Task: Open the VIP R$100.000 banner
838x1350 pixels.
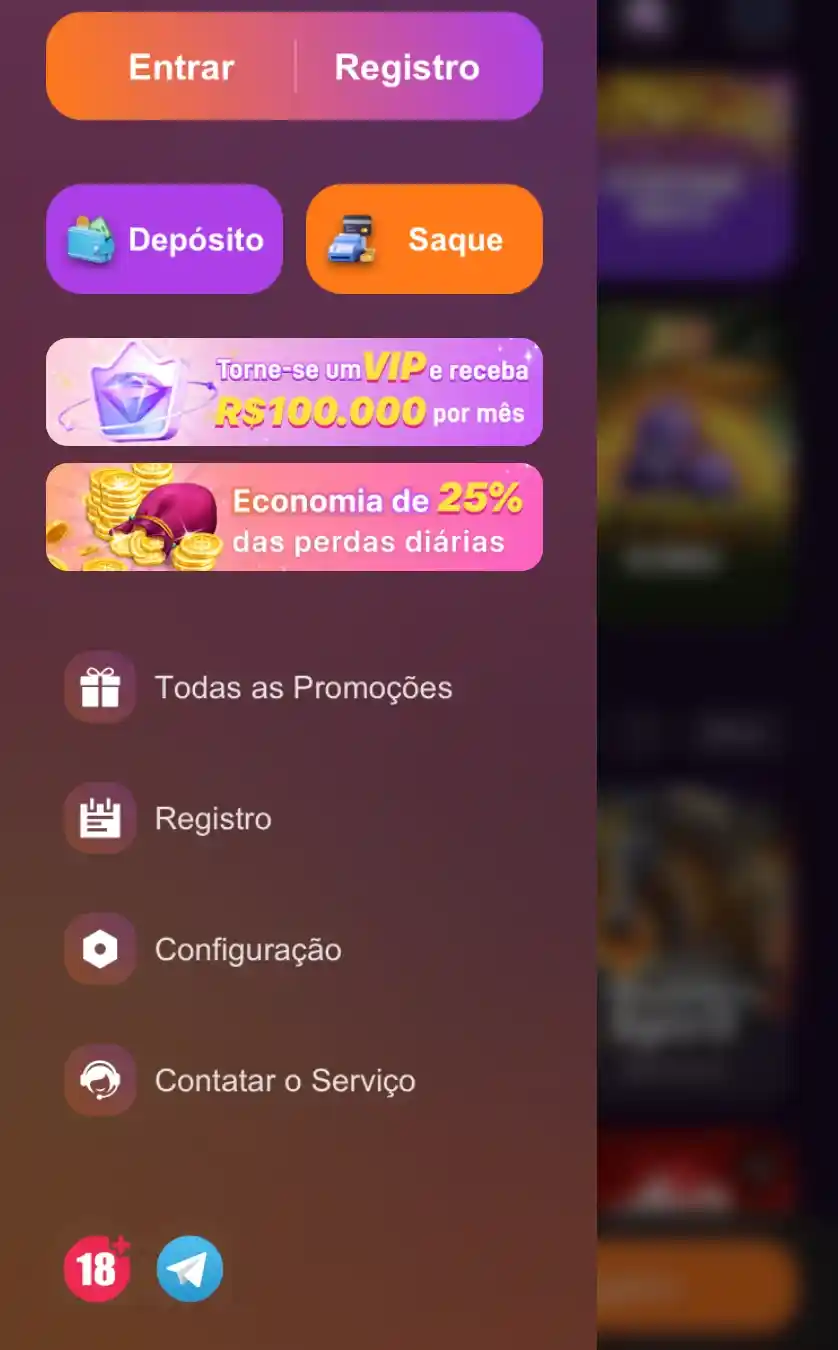Action: pos(294,392)
